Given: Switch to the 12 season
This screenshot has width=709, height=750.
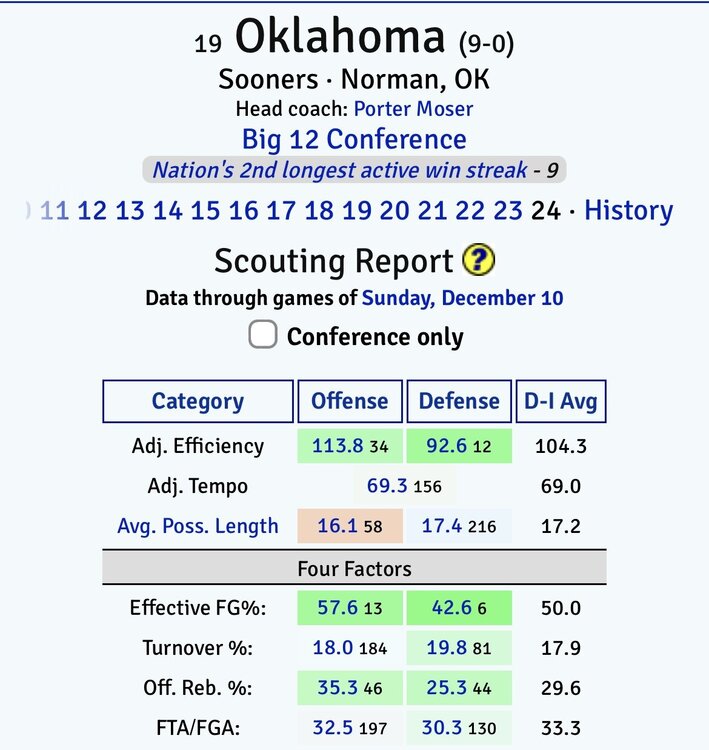Looking at the screenshot, I should (92, 211).
